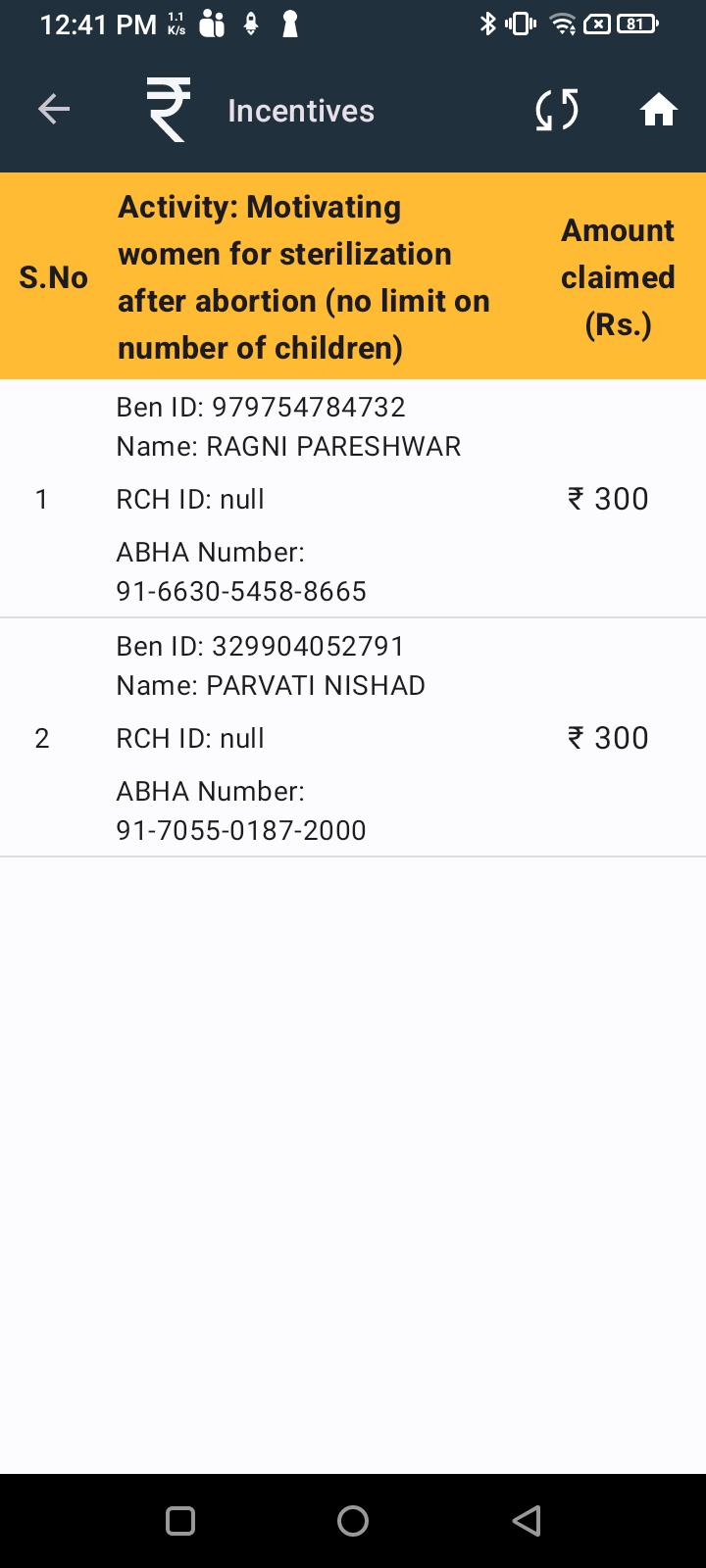Open recent apps from the navigation bar
Image resolution: width=706 pixels, height=1568 pixels.
tap(180, 1521)
